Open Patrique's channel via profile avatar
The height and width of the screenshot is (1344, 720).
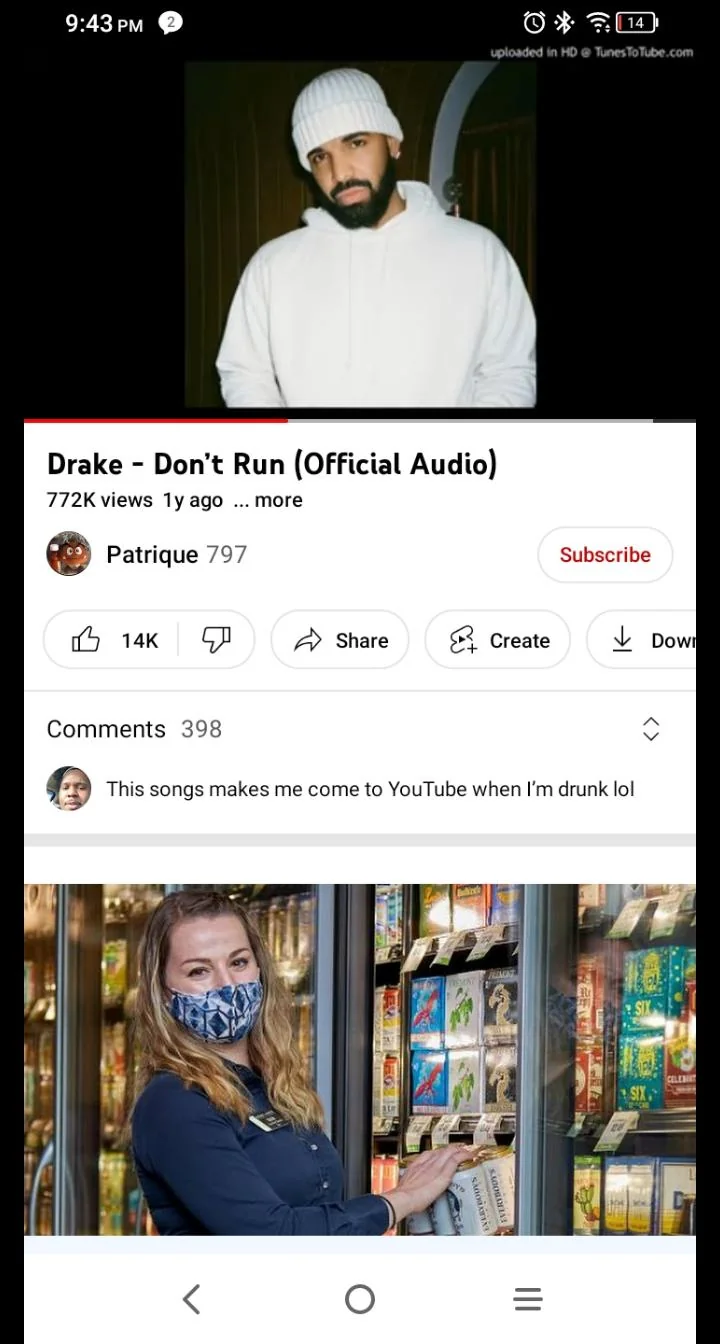pyautogui.click(x=67, y=554)
